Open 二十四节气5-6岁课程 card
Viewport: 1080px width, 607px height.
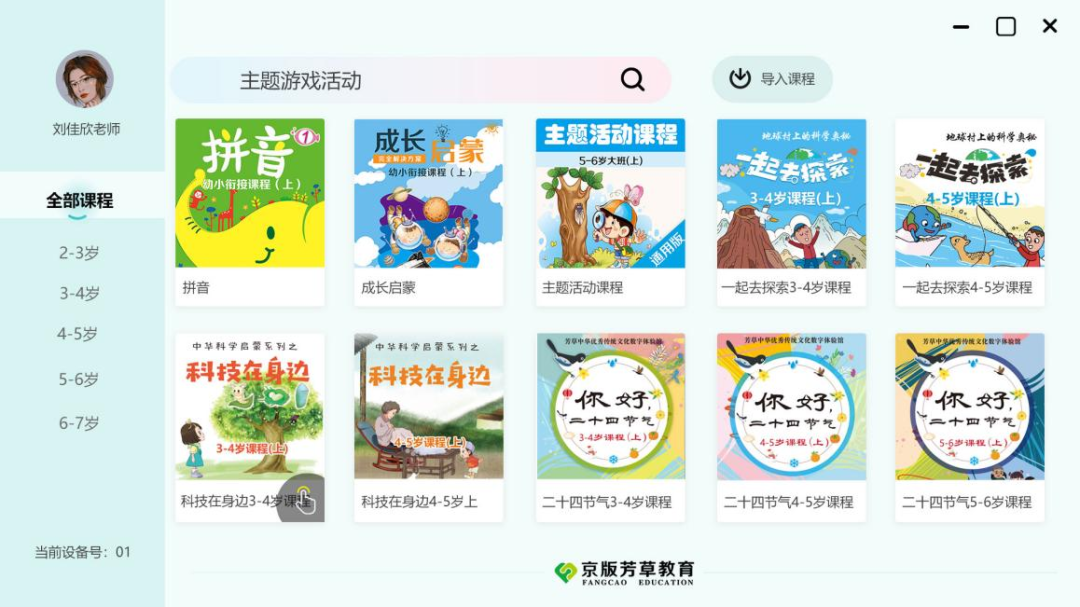(x=969, y=425)
